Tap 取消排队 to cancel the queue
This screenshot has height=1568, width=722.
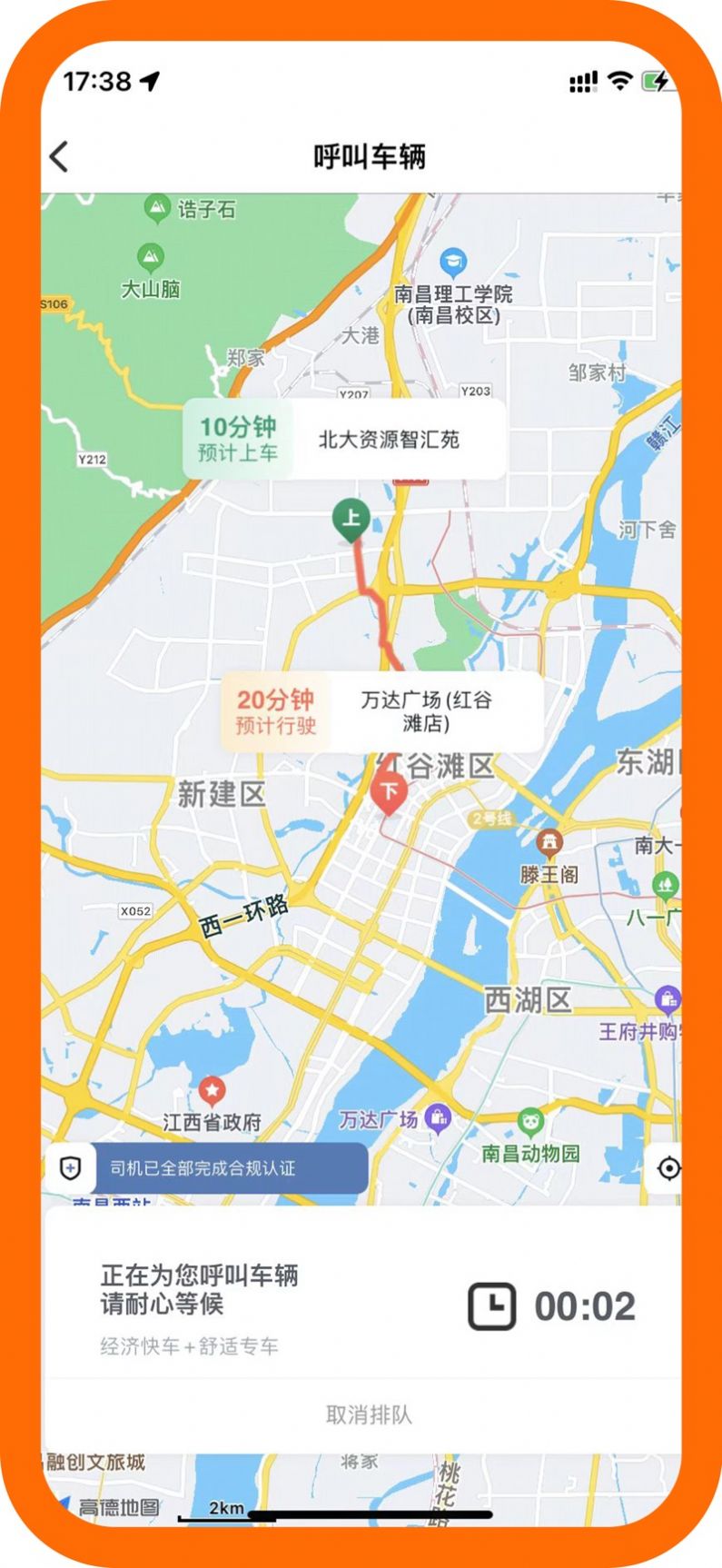click(368, 1413)
